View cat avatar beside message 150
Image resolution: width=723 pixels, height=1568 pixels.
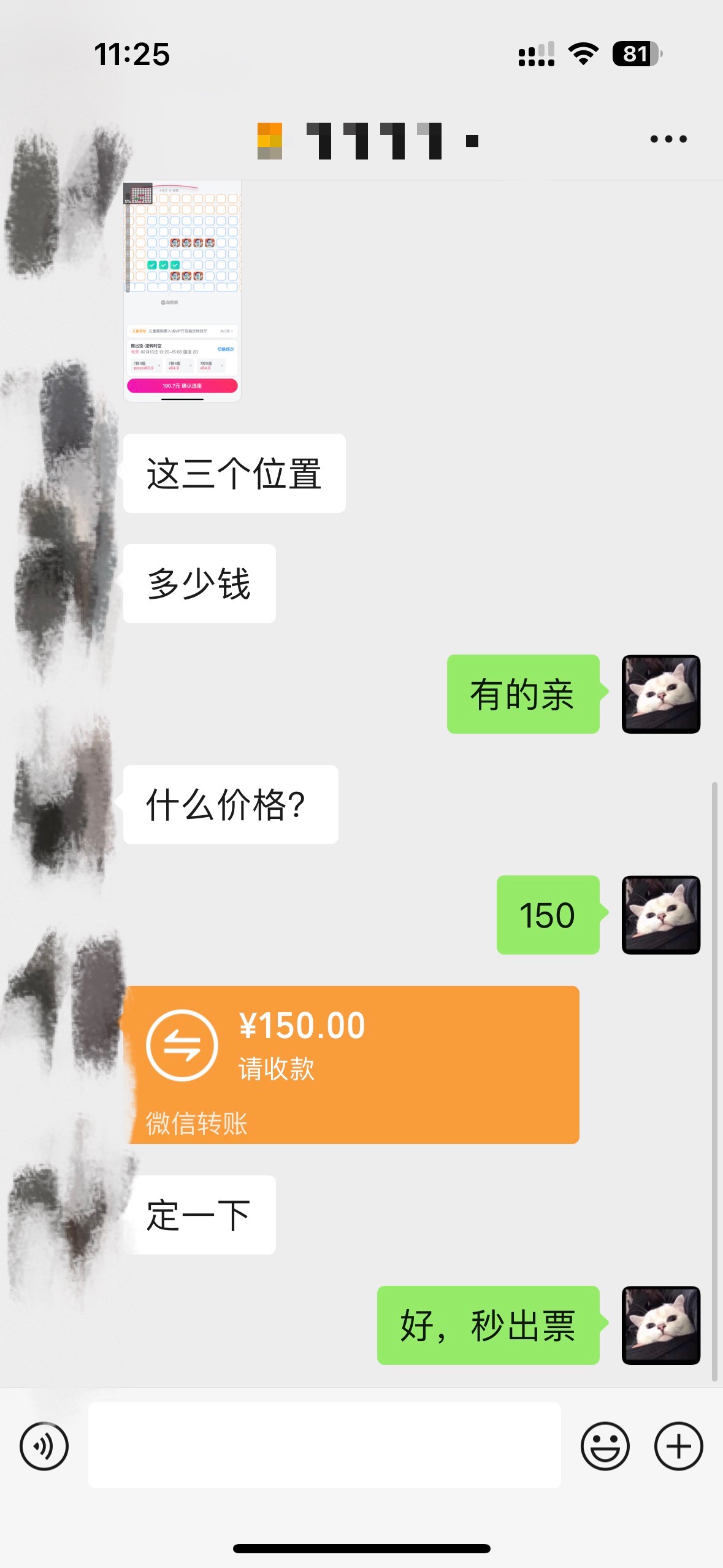pyautogui.click(x=660, y=915)
